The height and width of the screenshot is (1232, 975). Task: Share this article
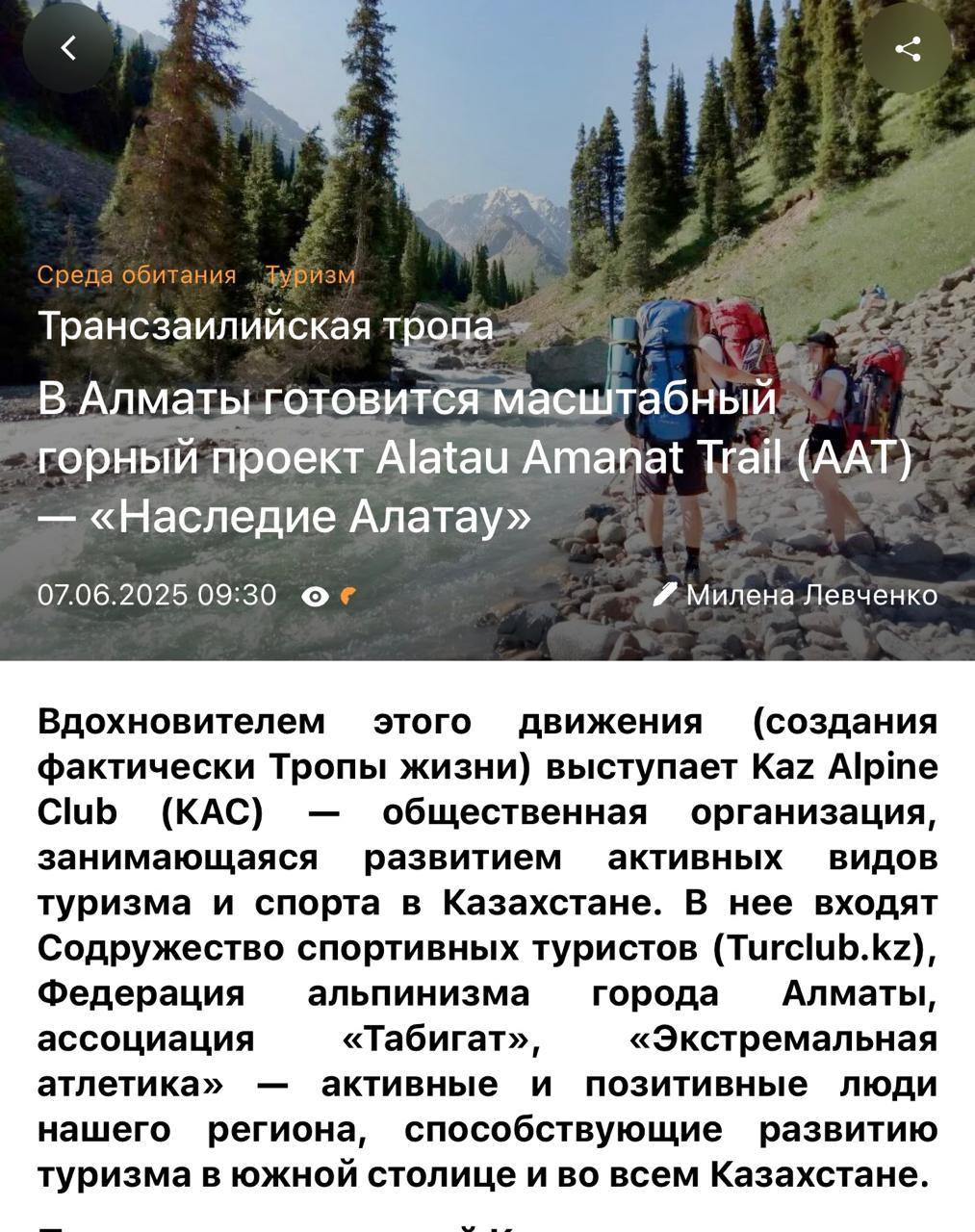(x=907, y=48)
